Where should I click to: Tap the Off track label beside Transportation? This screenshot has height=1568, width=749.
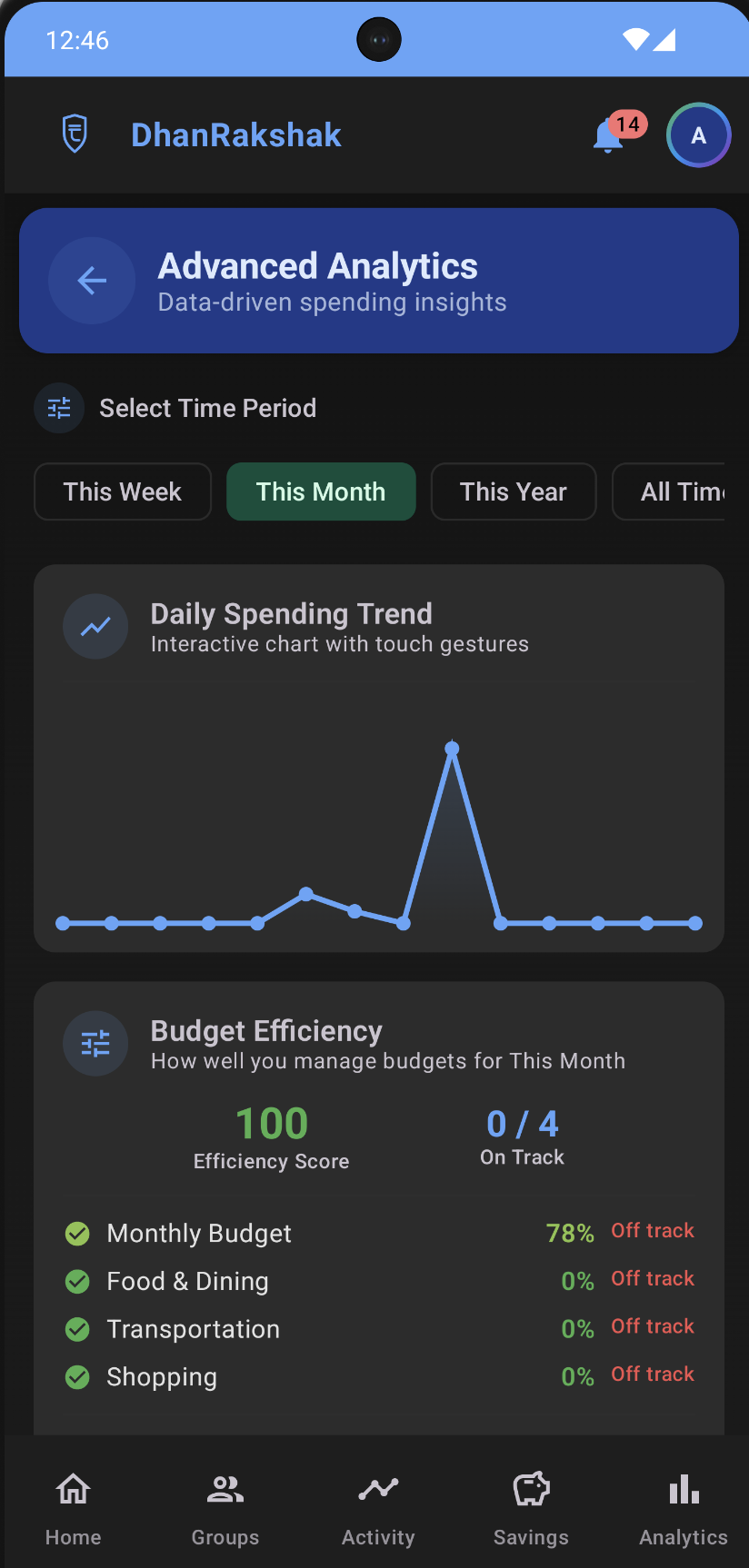(x=652, y=1326)
